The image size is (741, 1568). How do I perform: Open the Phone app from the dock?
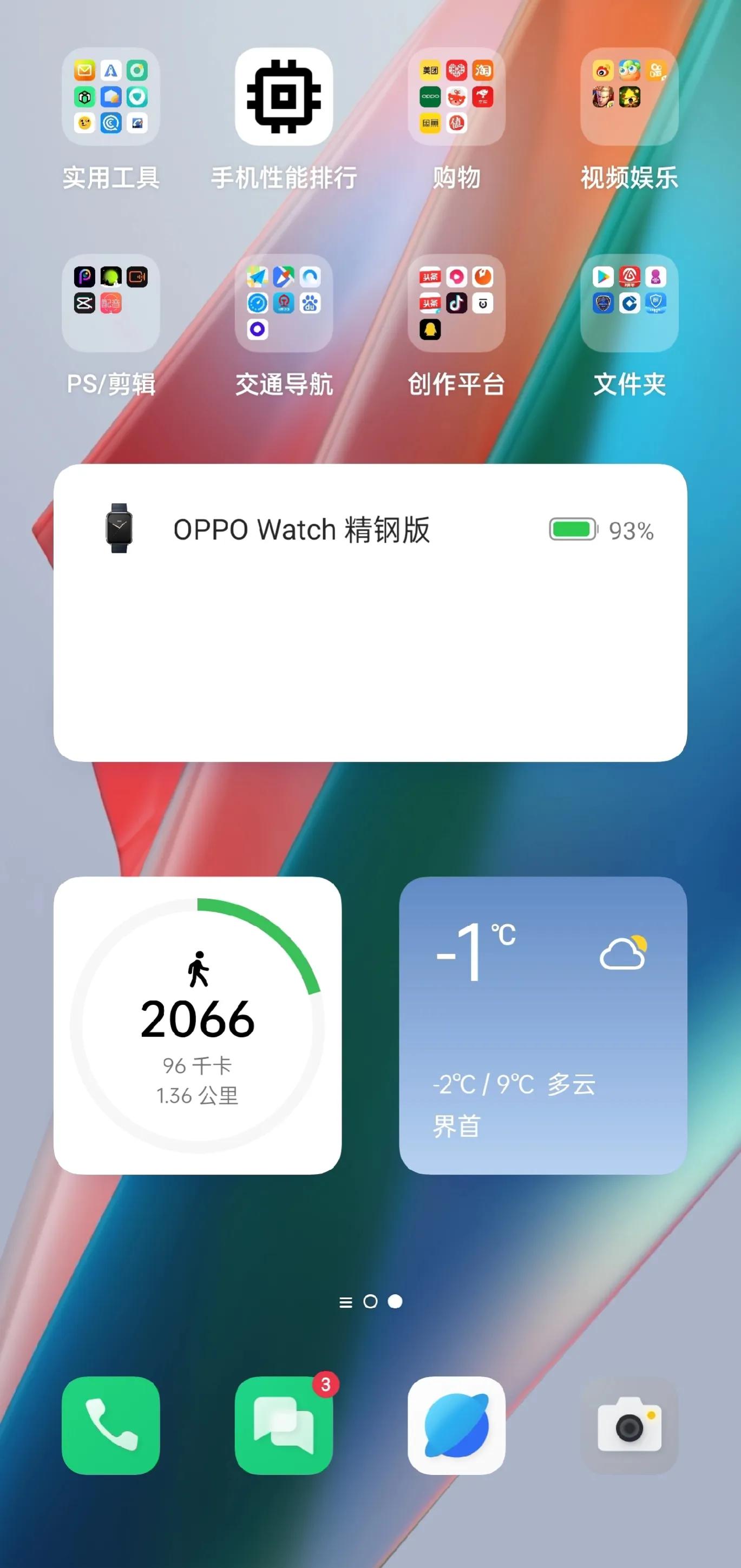point(110,1427)
